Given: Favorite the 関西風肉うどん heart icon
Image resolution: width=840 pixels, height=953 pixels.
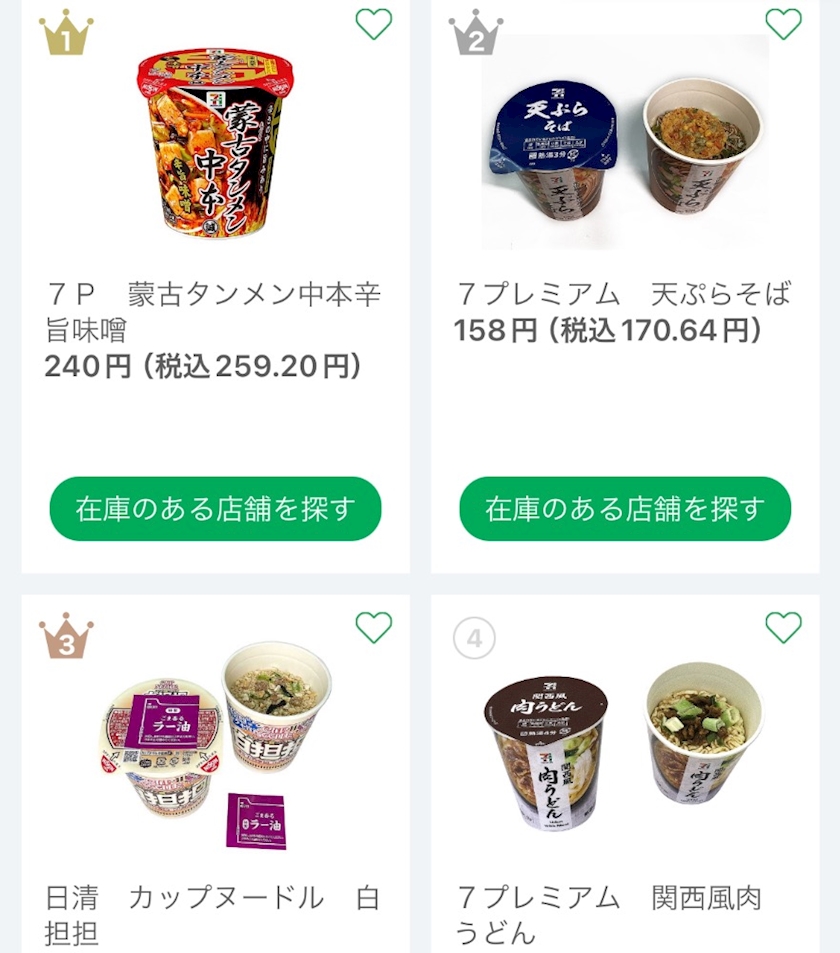Looking at the screenshot, I should [x=783, y=627].
